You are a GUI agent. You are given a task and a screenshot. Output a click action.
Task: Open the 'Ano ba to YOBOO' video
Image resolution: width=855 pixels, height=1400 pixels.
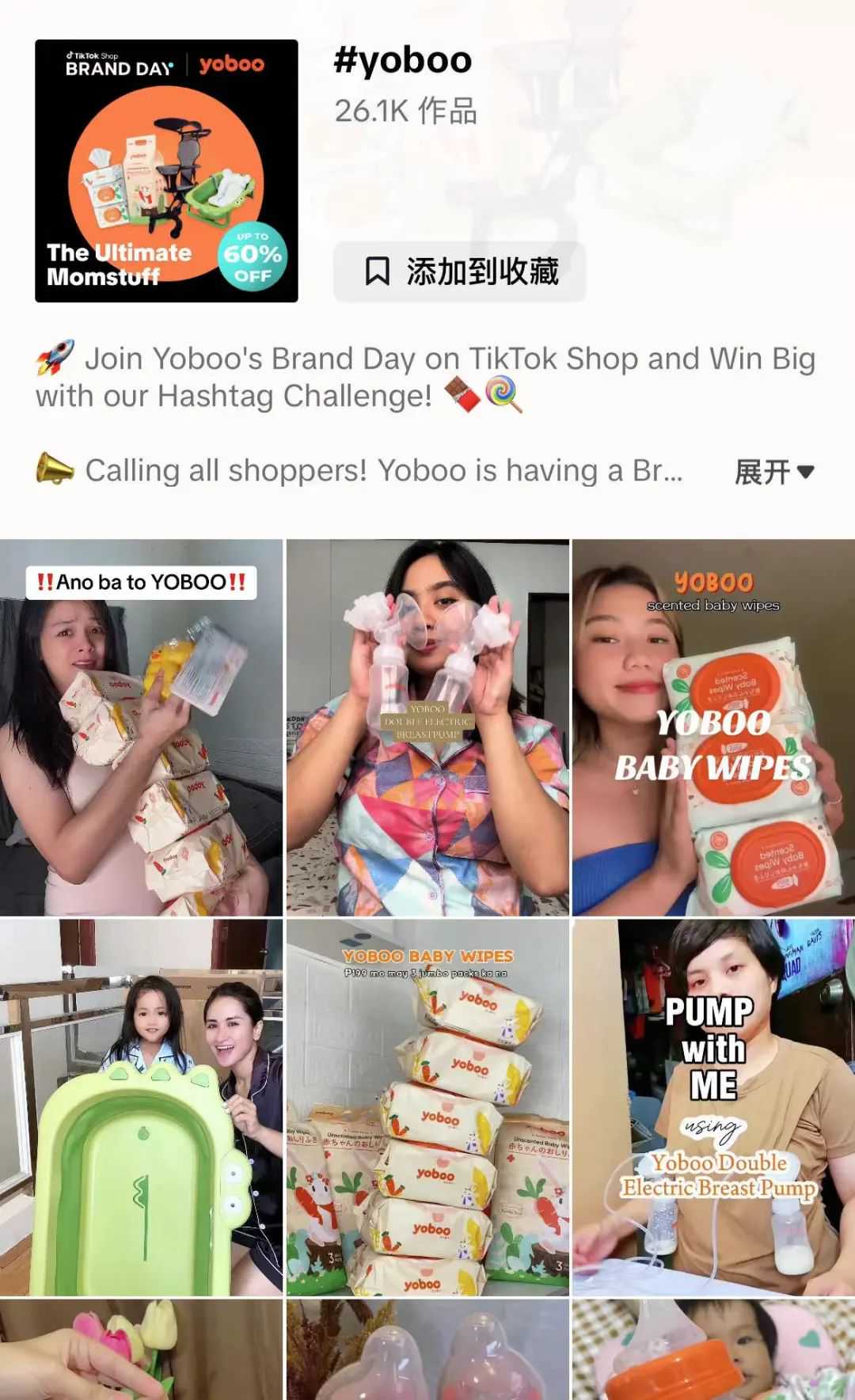point(141,728)
